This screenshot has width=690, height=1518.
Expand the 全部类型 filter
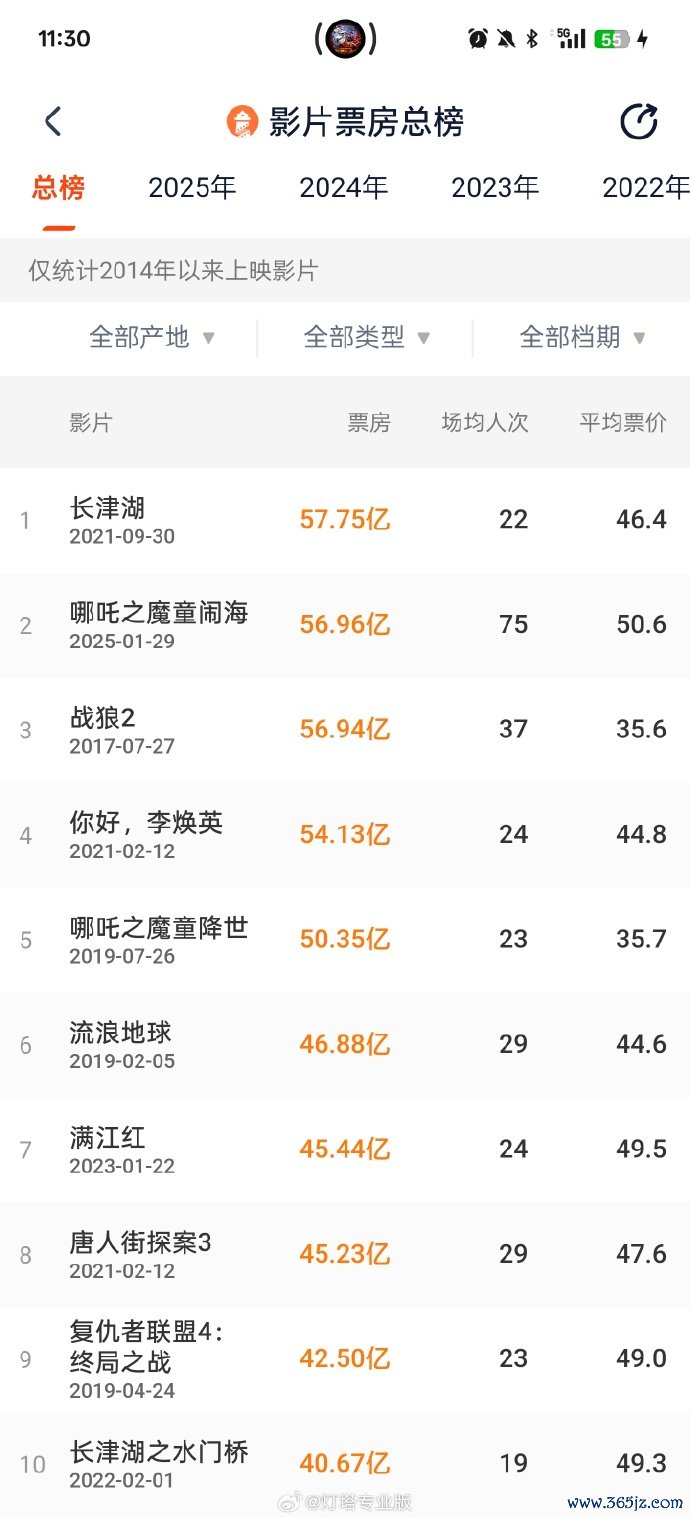click(367, 338)
